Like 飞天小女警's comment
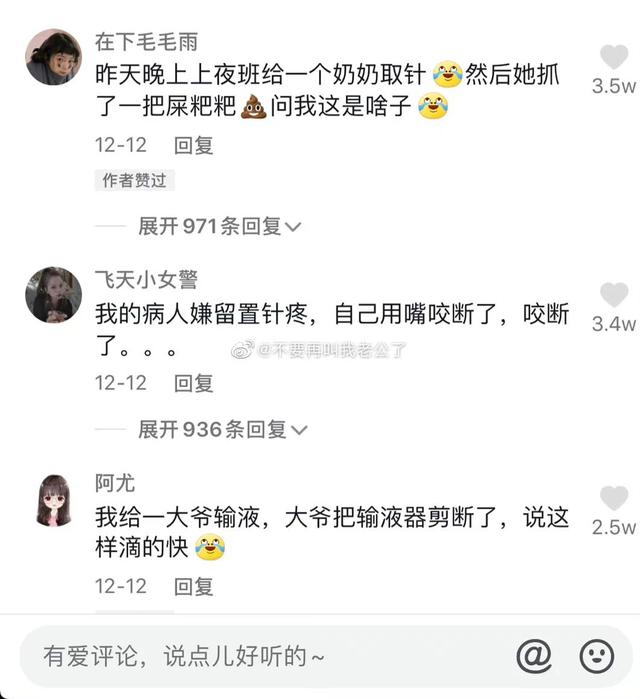This screenshot has width=640, height=699. (613, 295)
